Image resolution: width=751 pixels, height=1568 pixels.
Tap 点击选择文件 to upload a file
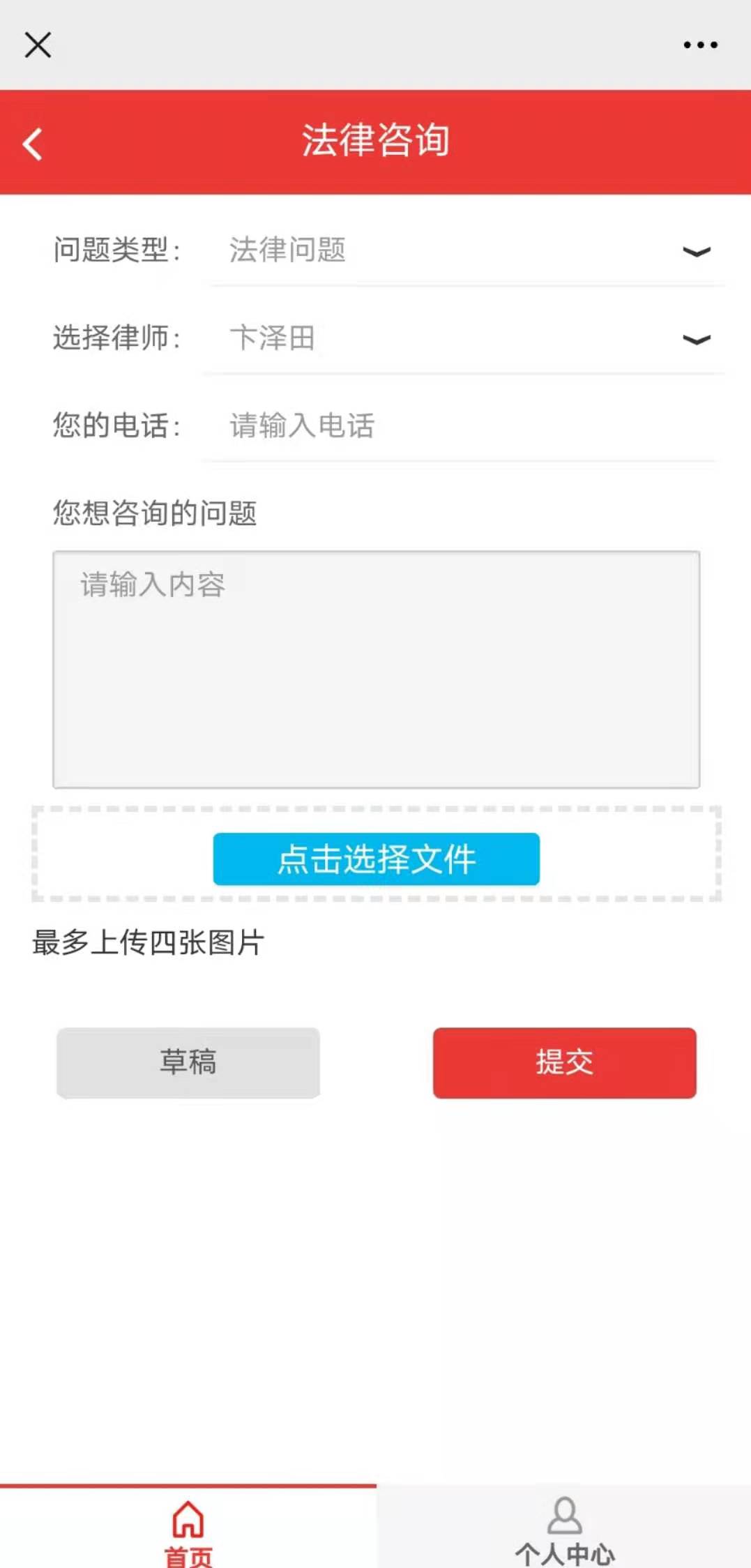click(x=377, y=859)
